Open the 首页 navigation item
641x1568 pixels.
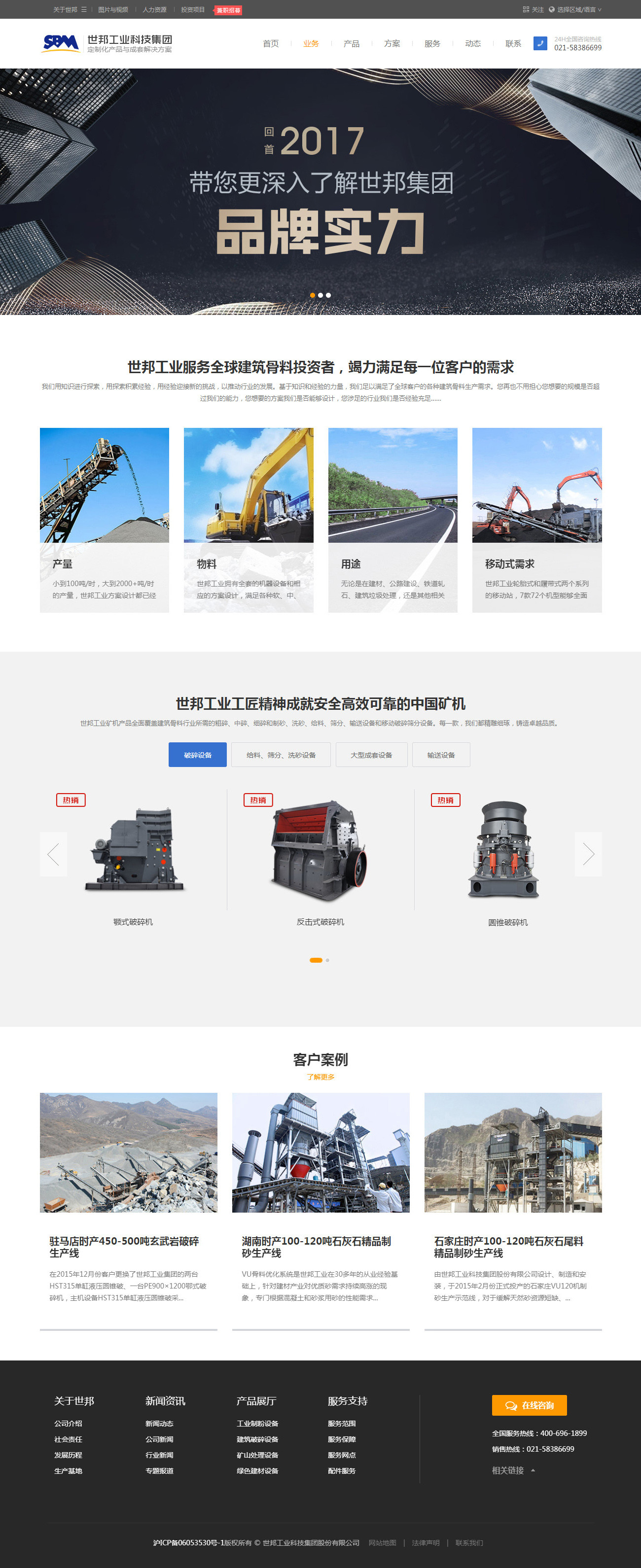[x=270, y=44]
